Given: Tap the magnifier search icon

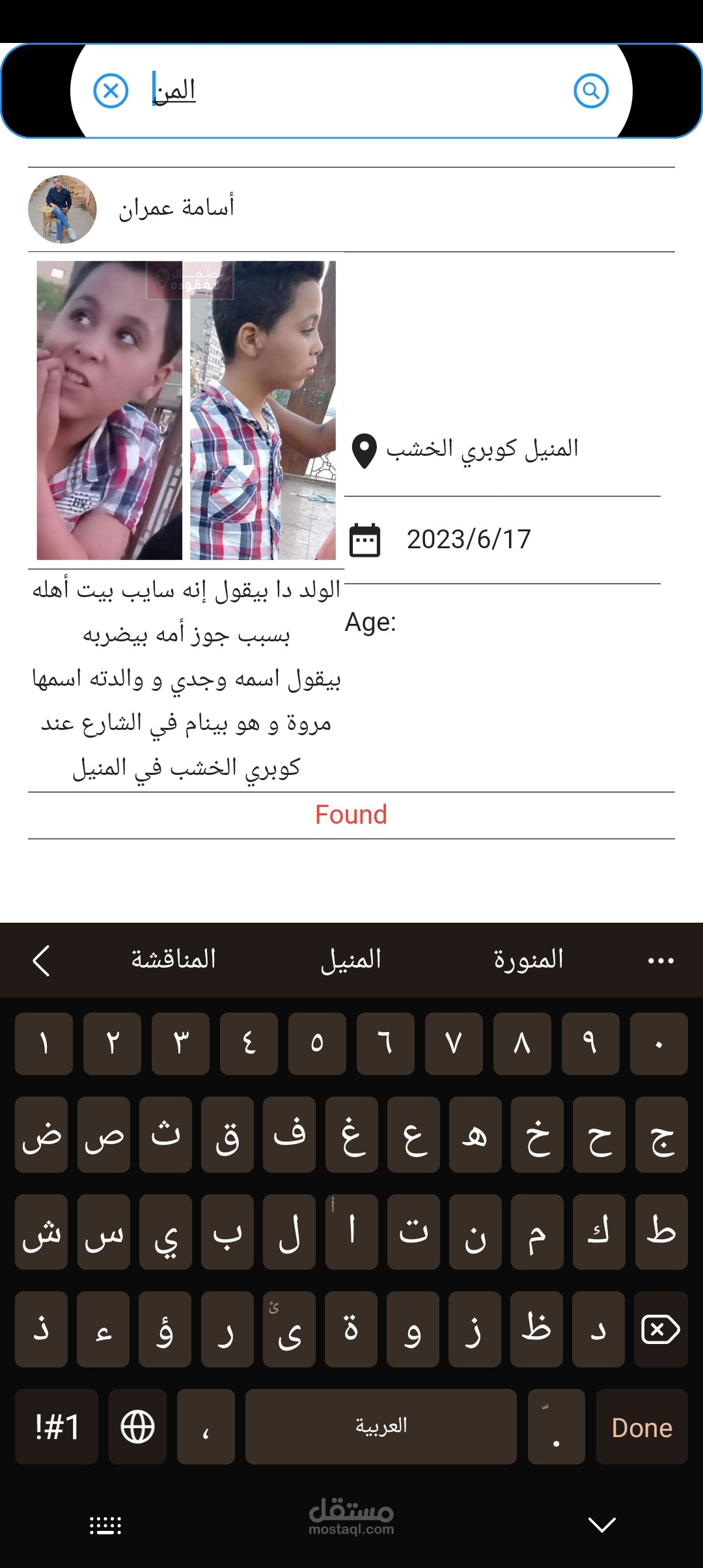Looking at the screenshot, I should click(x=590, y=91).
